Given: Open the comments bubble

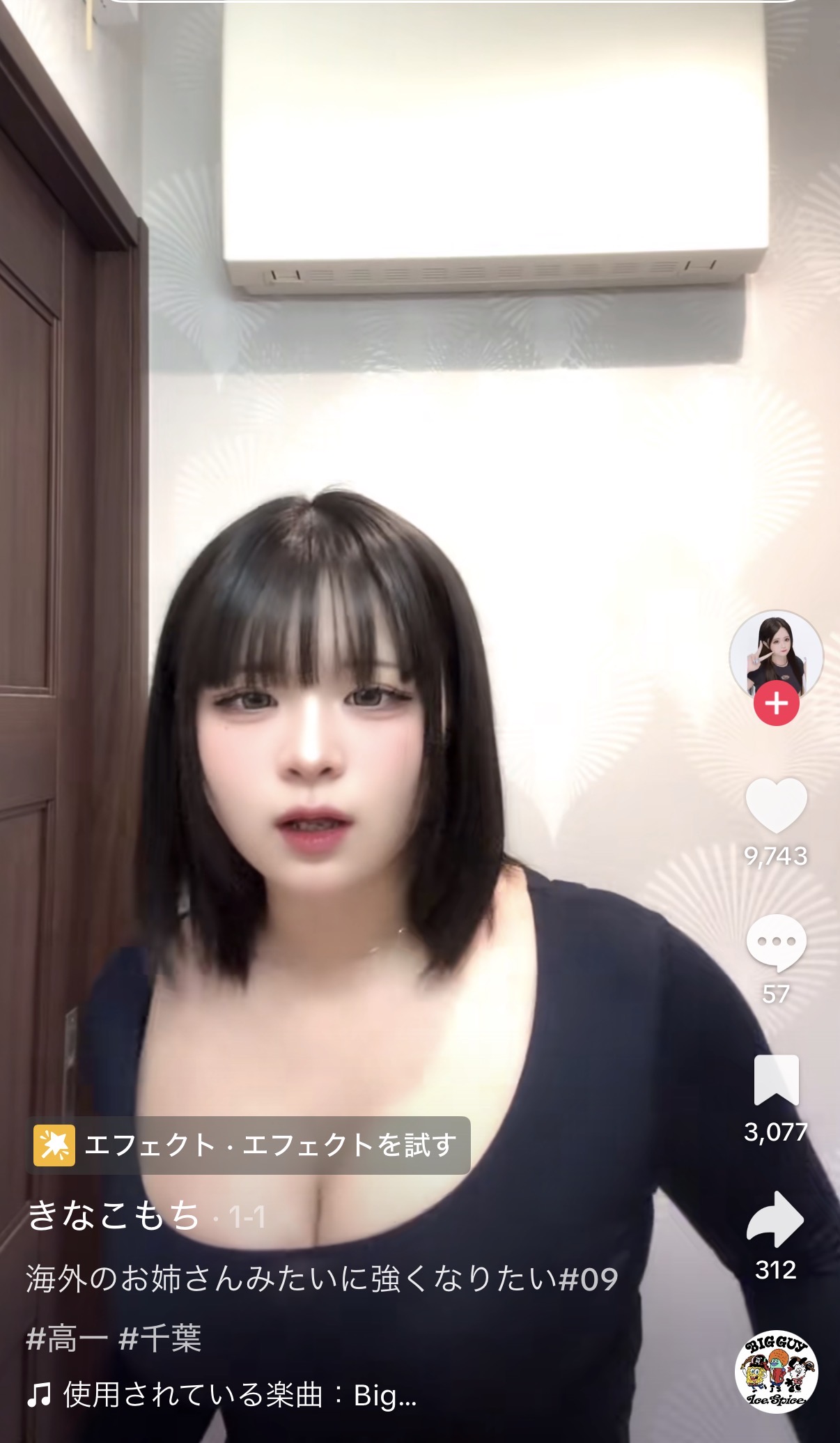Looking at the screenshot, I should pyautogui.click(x=776, y=942).
